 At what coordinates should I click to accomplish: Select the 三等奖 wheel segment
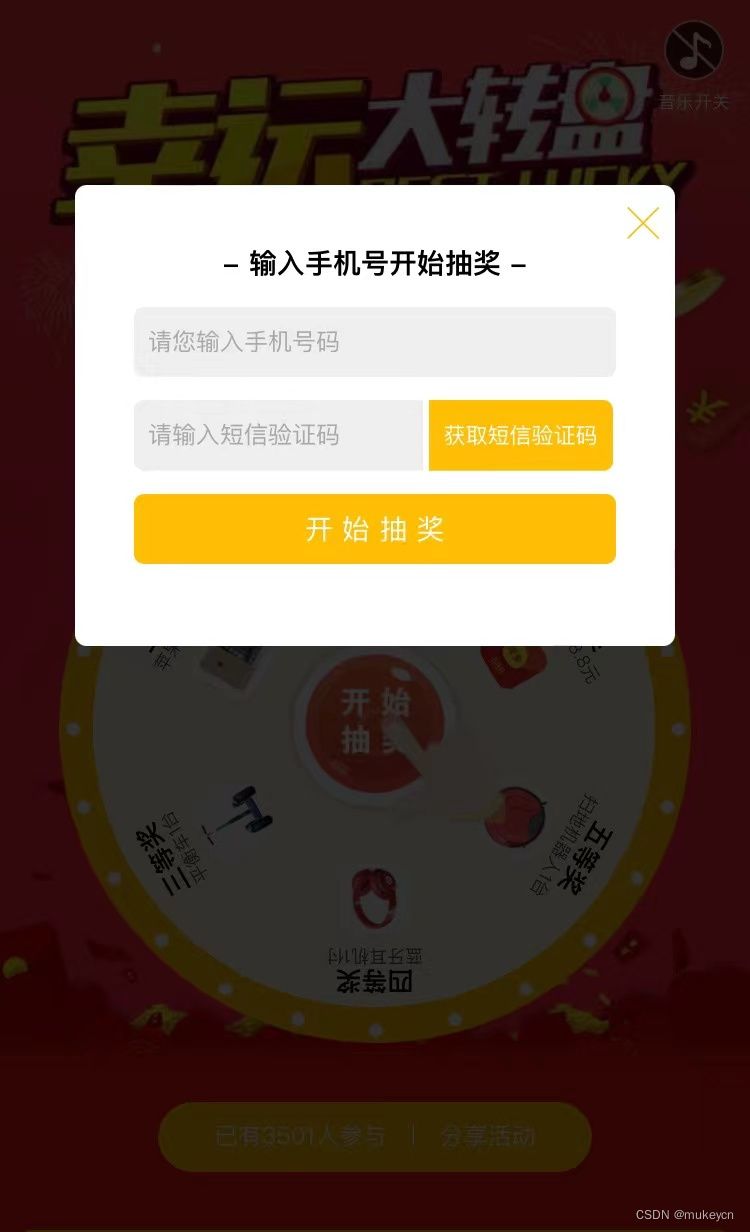178,843
